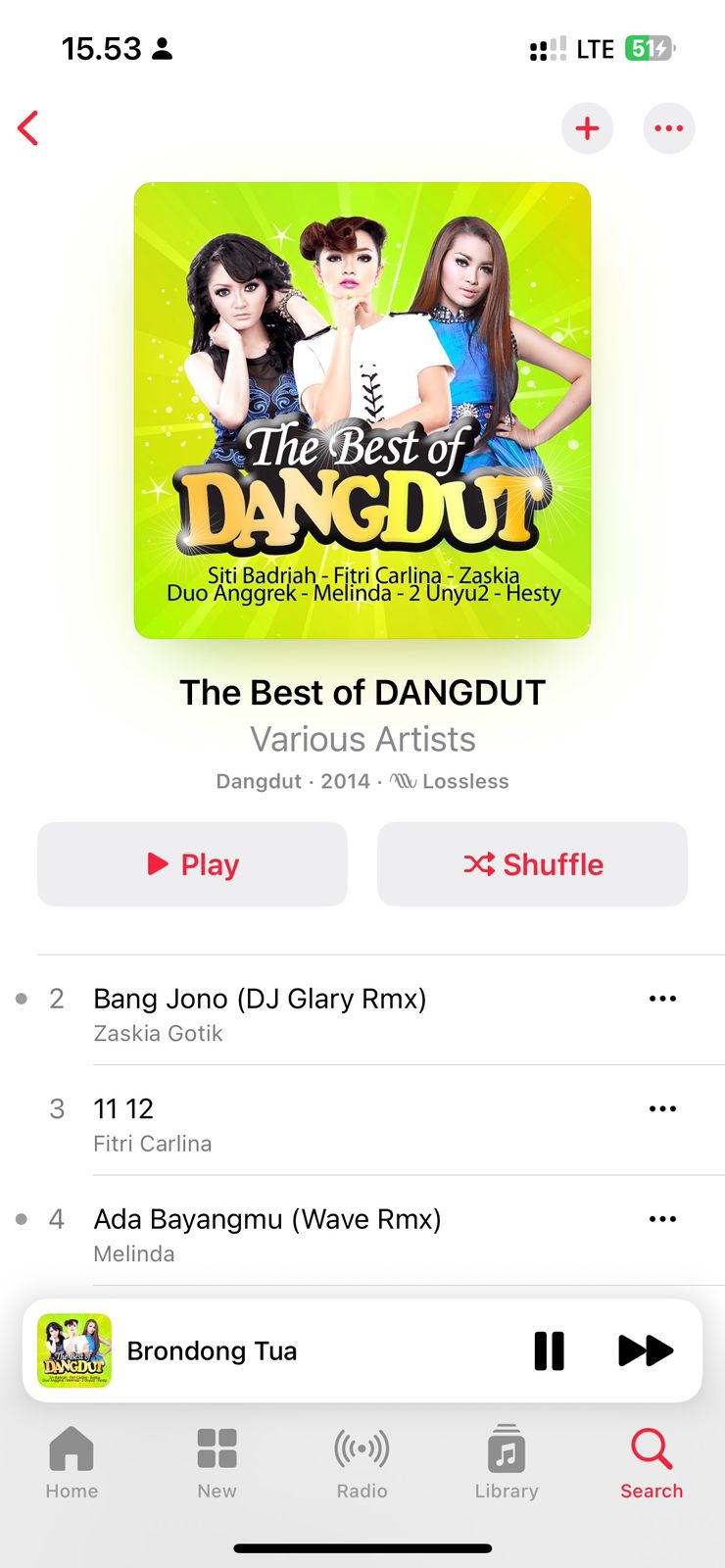Shuffle the album tracks
Viewport: 725px width, 1568px height.
click(x=532, y=863)
